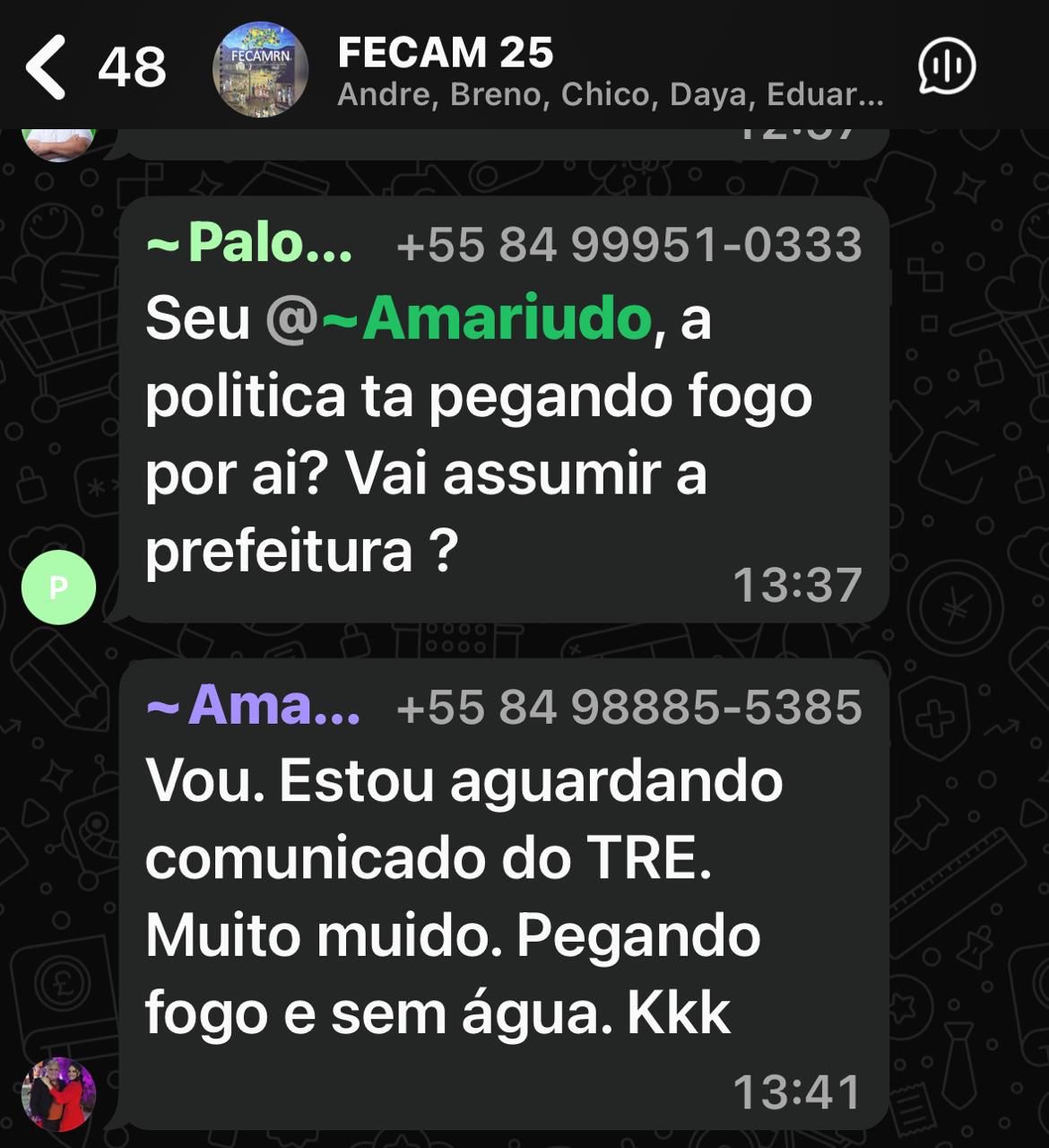Open the green P avatar profile
1049x1148 pixels.
click(x=58, y=587)
